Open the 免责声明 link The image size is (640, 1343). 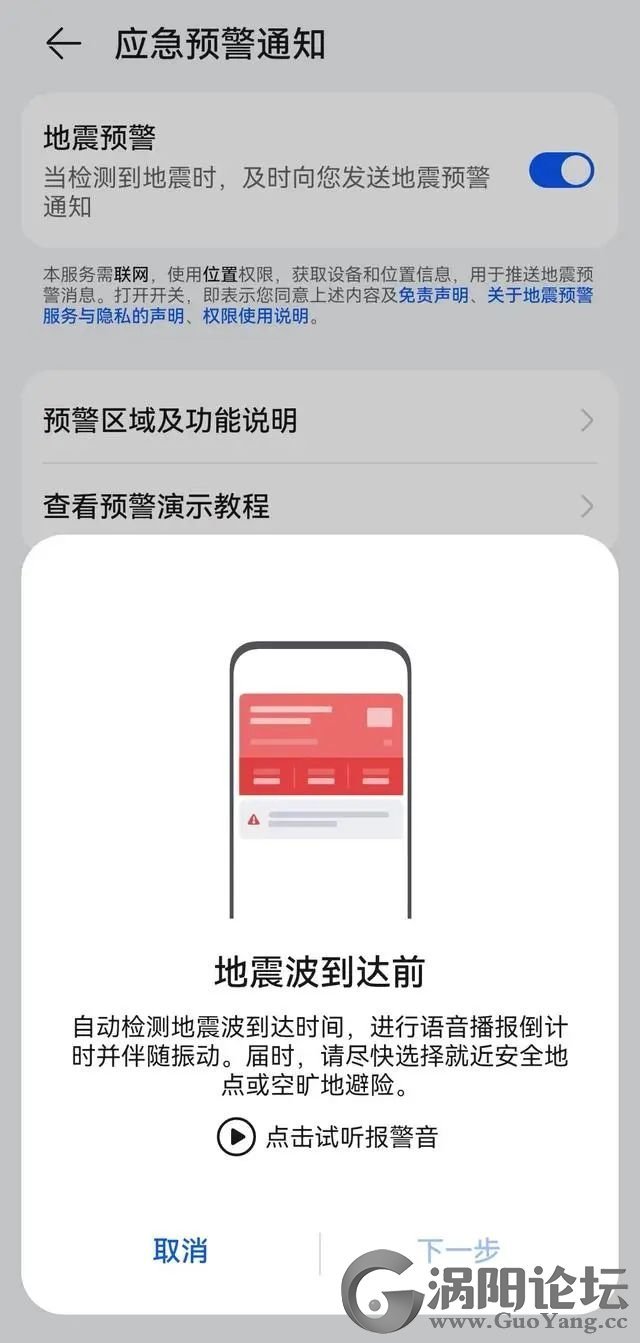432,295
